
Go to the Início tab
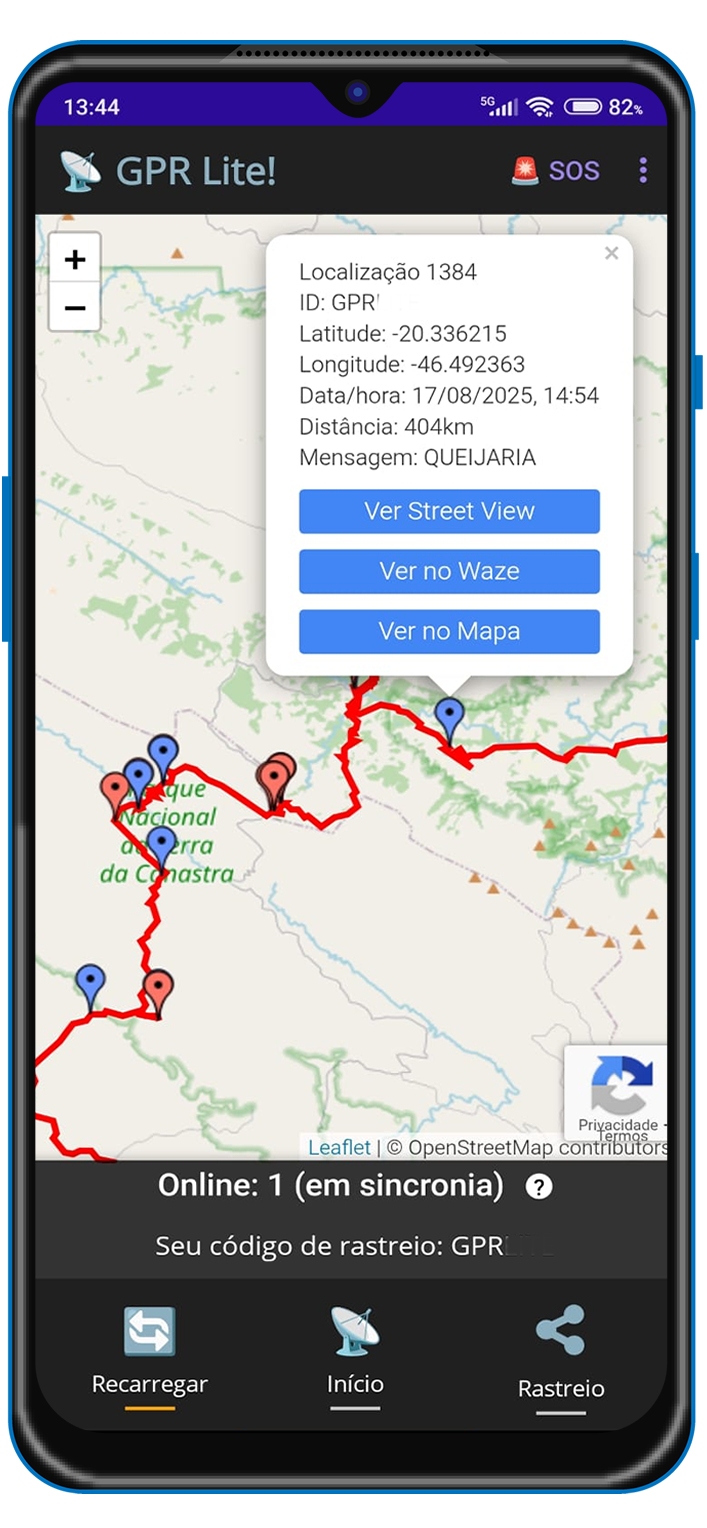pos(355,1352)
